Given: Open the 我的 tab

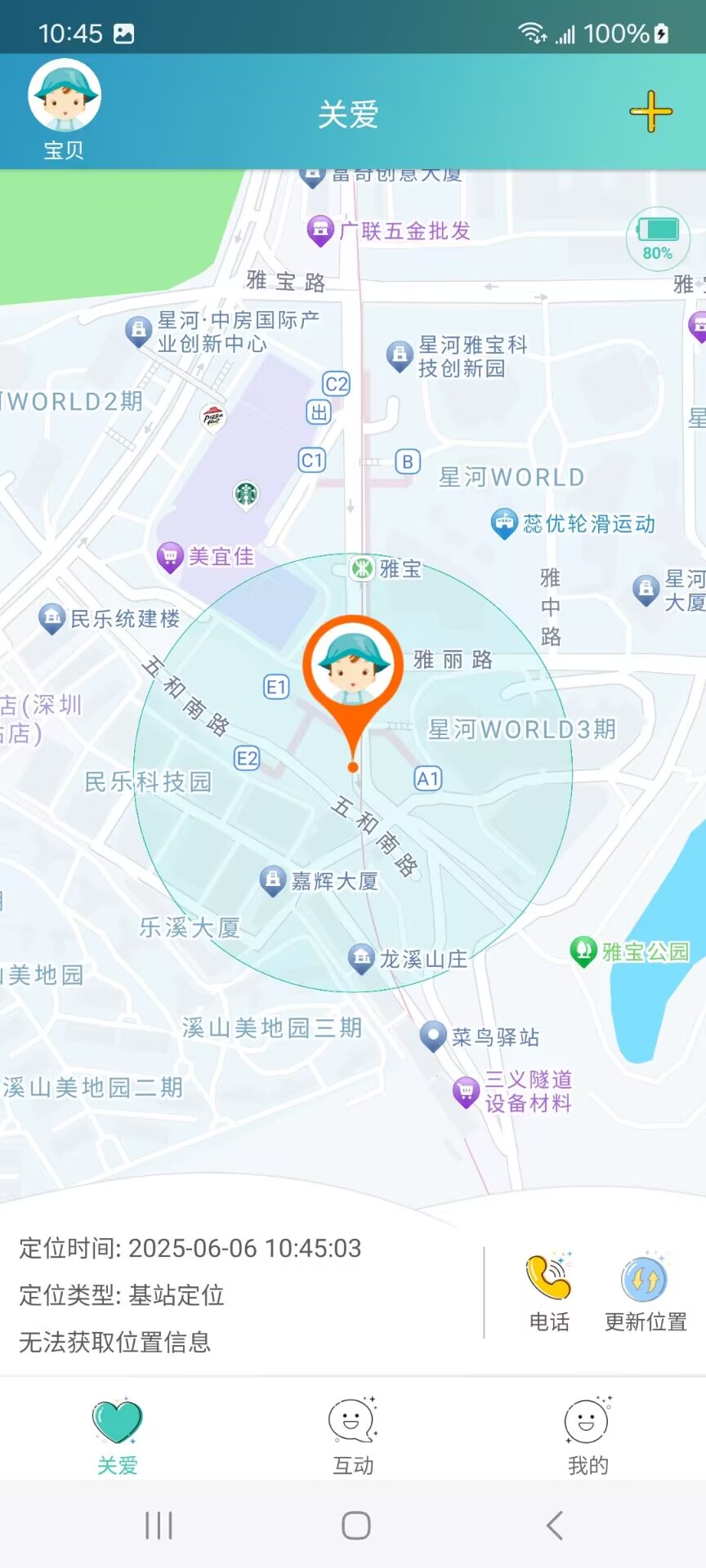Looking at the screenshot, I should coord(588,1436).
